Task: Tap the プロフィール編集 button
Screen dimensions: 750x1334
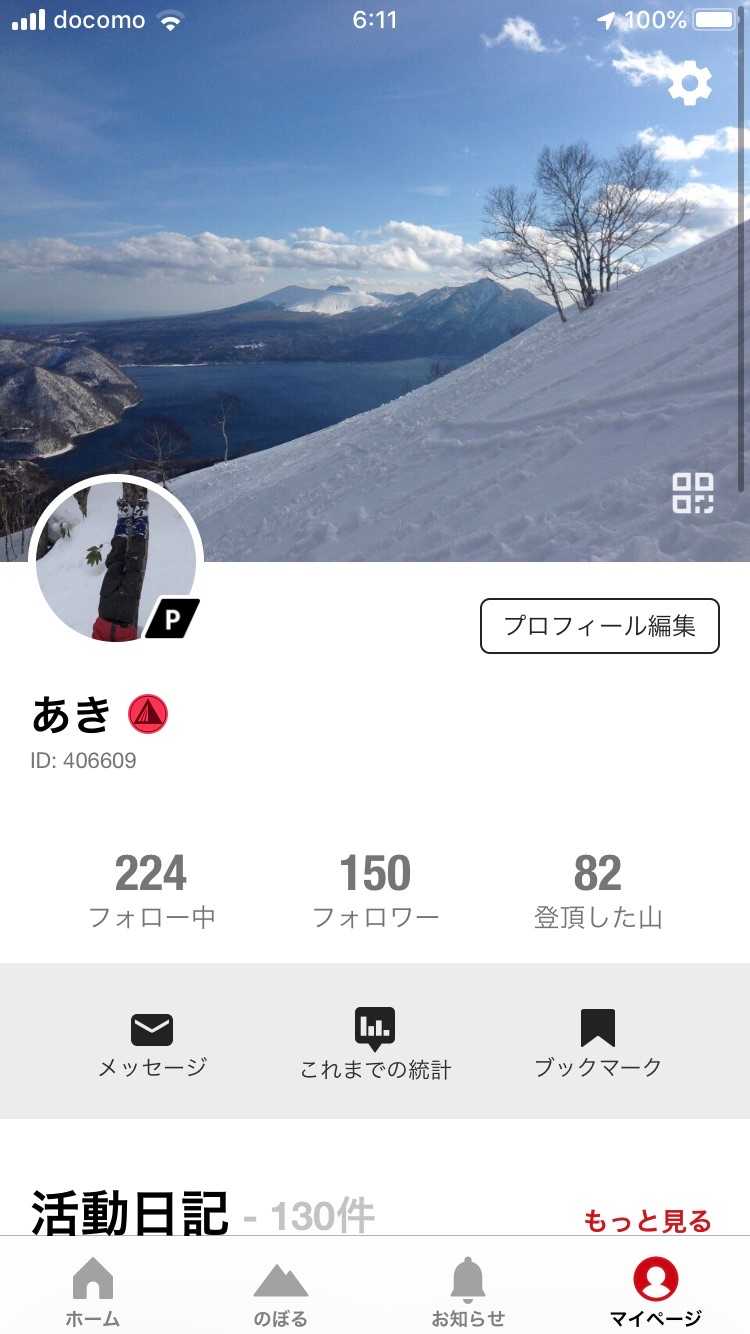Action: (x=600, y=626)
